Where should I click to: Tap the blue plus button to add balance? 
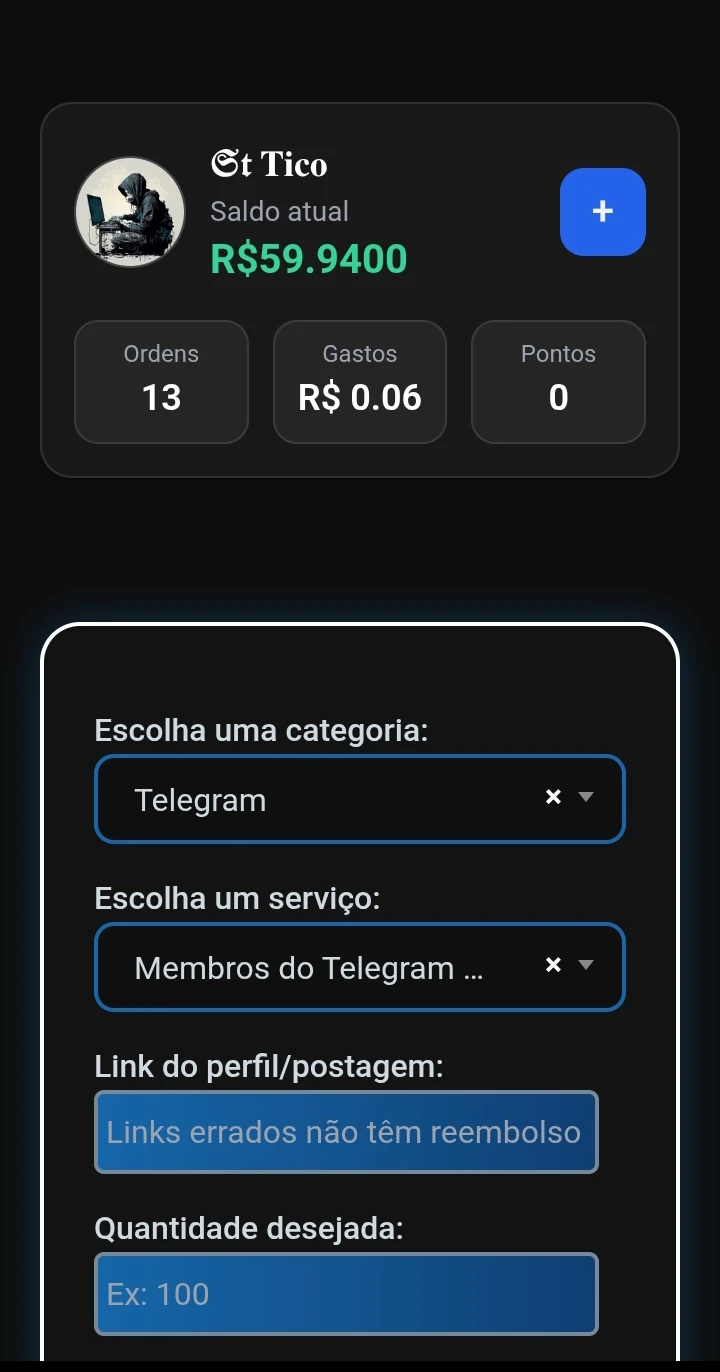[602, 212]
